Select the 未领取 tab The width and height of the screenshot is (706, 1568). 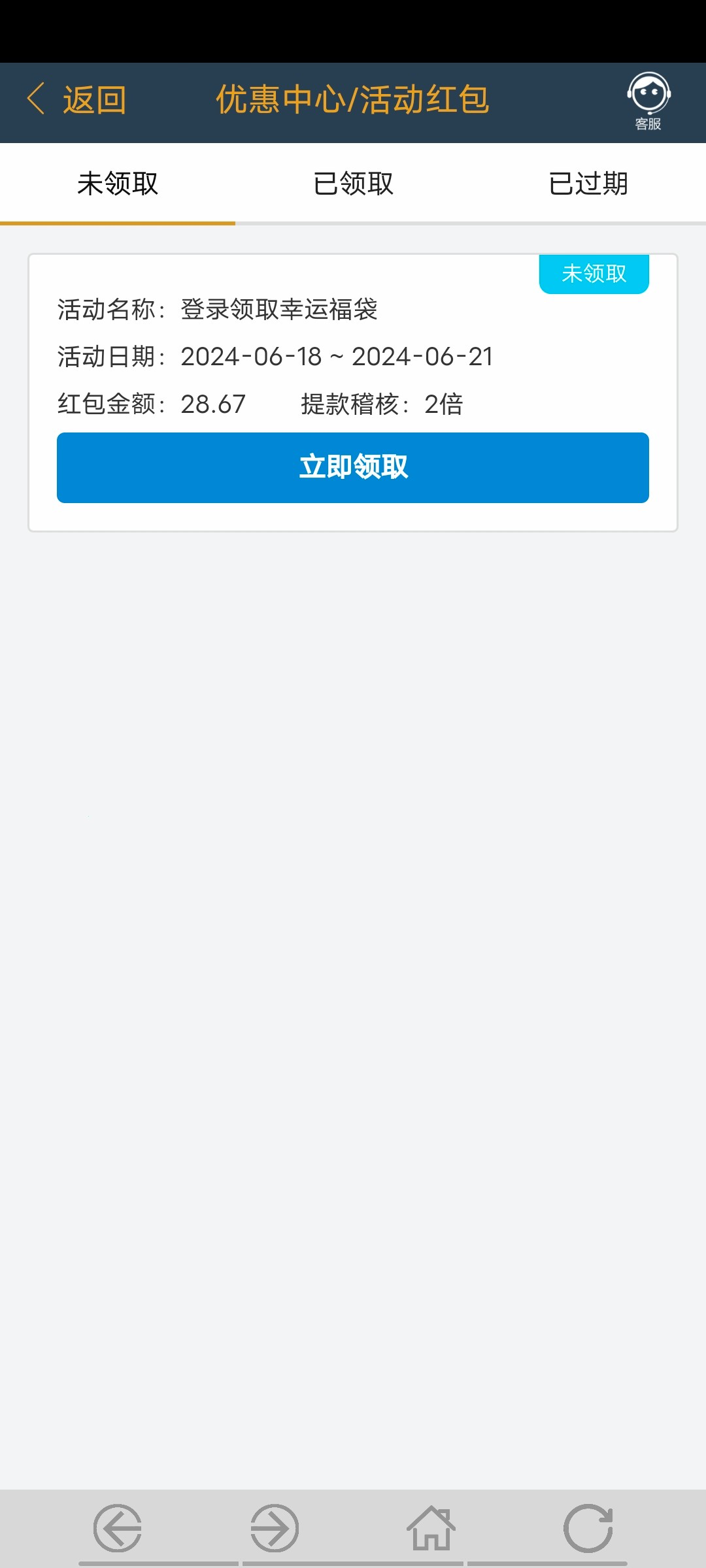point(118,184)
